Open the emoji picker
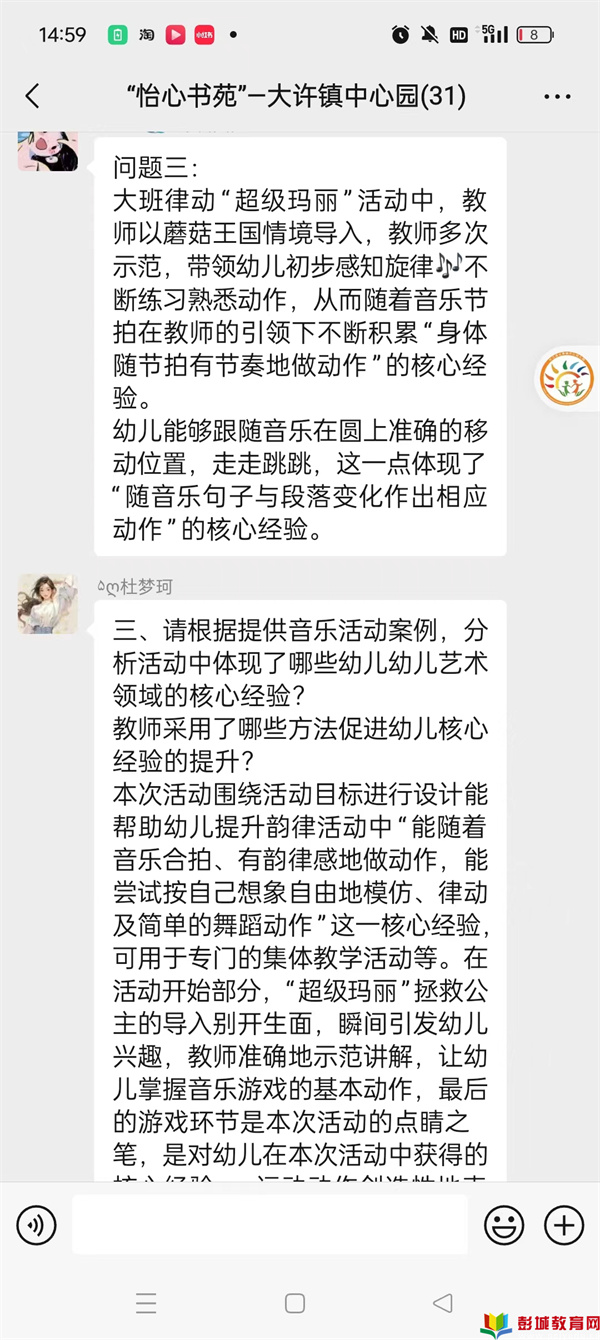Viewport: 600px width, 1340px height. (504, 1224)
